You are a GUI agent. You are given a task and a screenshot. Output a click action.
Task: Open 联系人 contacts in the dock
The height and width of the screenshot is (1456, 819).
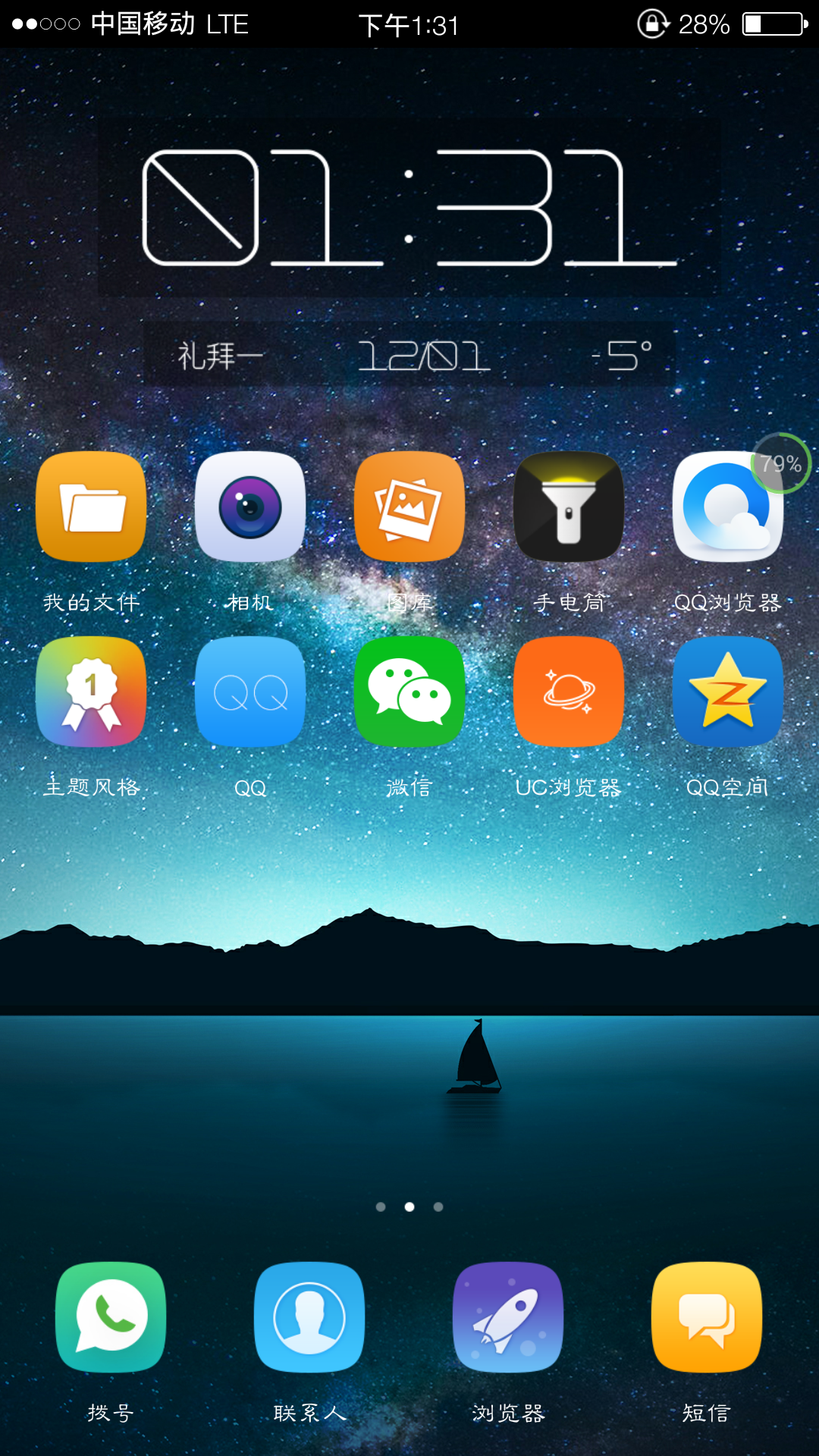tap(309, 1317)
